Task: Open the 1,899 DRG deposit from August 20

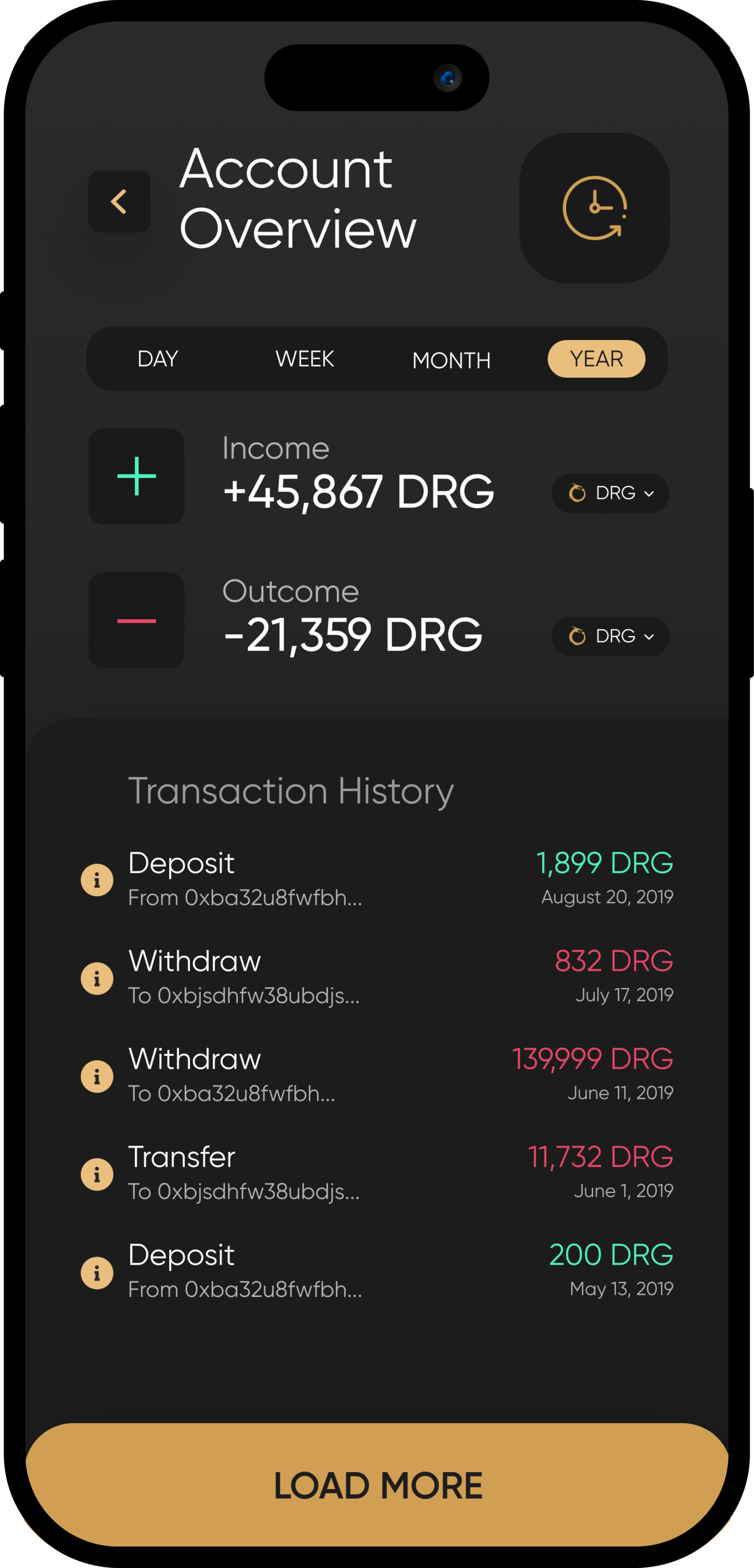Action: [x=377, y=880]
